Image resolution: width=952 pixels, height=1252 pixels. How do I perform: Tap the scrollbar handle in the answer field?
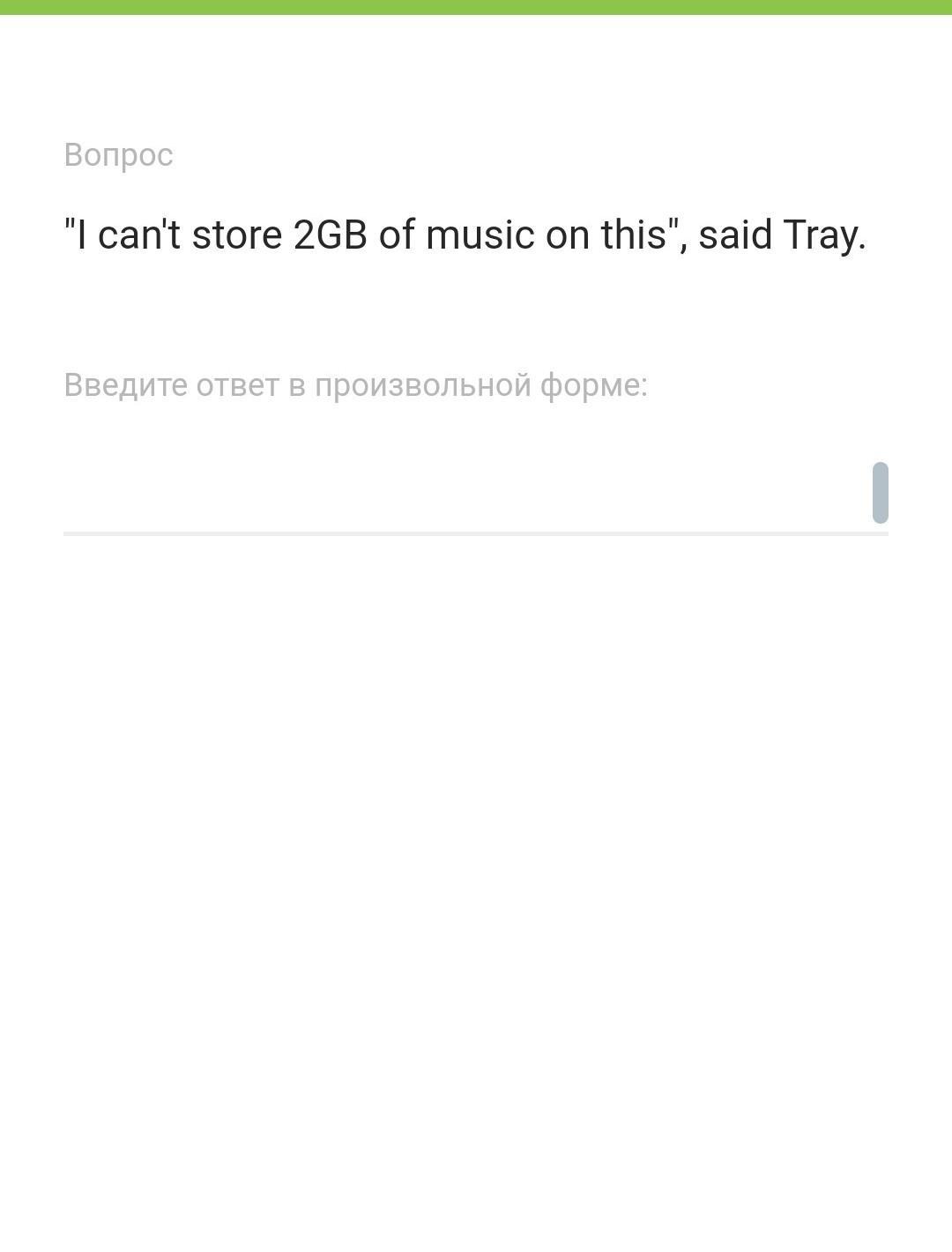880,492
